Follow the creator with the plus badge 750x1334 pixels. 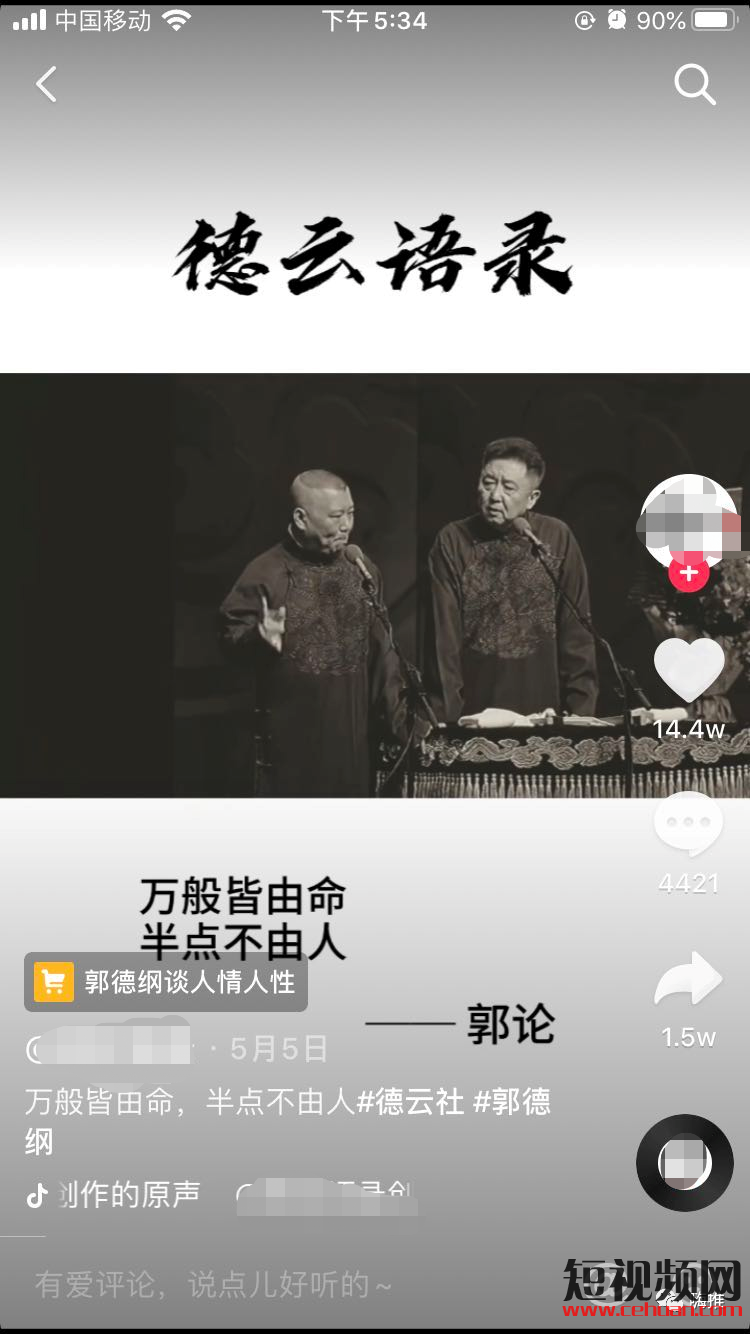[x=688, y=573]
